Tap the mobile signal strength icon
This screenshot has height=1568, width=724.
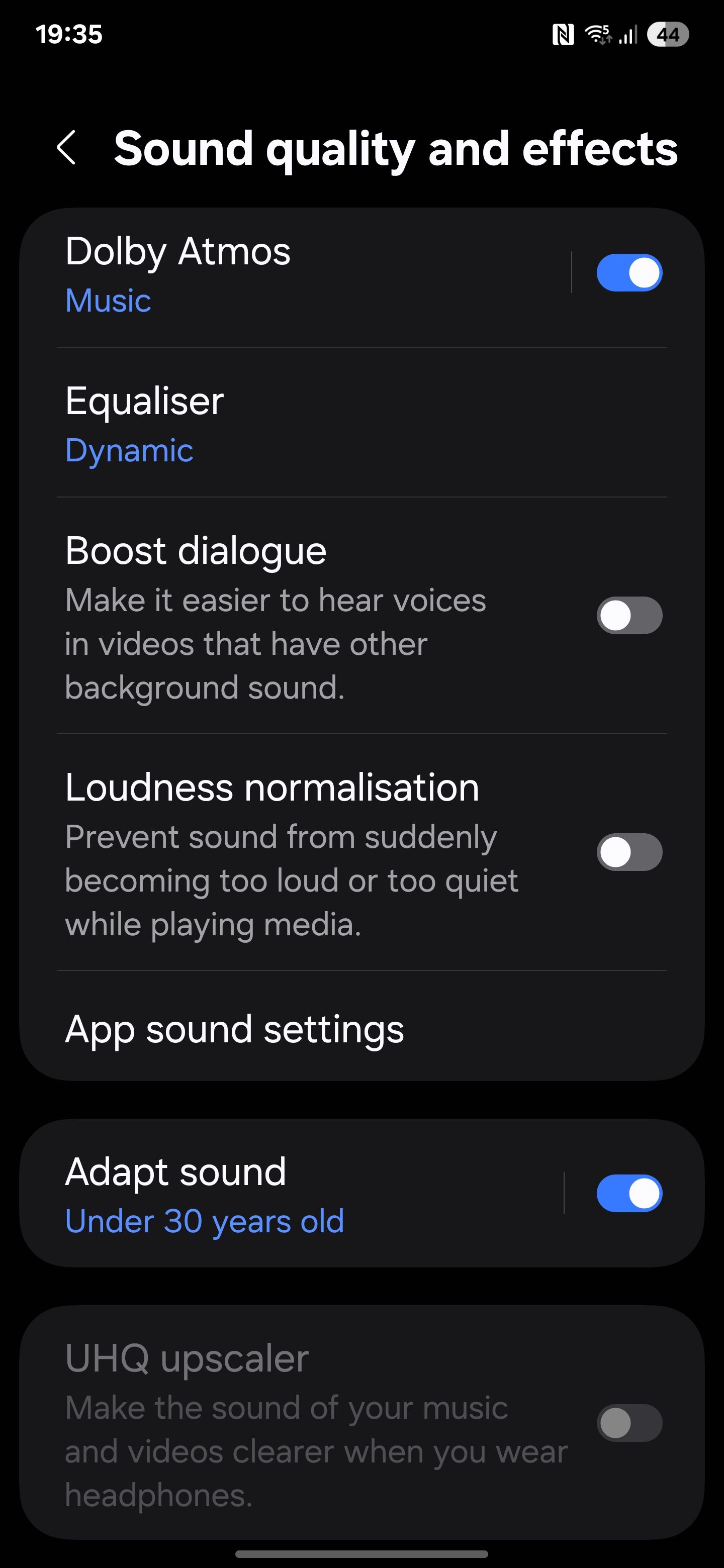point(629,35)
